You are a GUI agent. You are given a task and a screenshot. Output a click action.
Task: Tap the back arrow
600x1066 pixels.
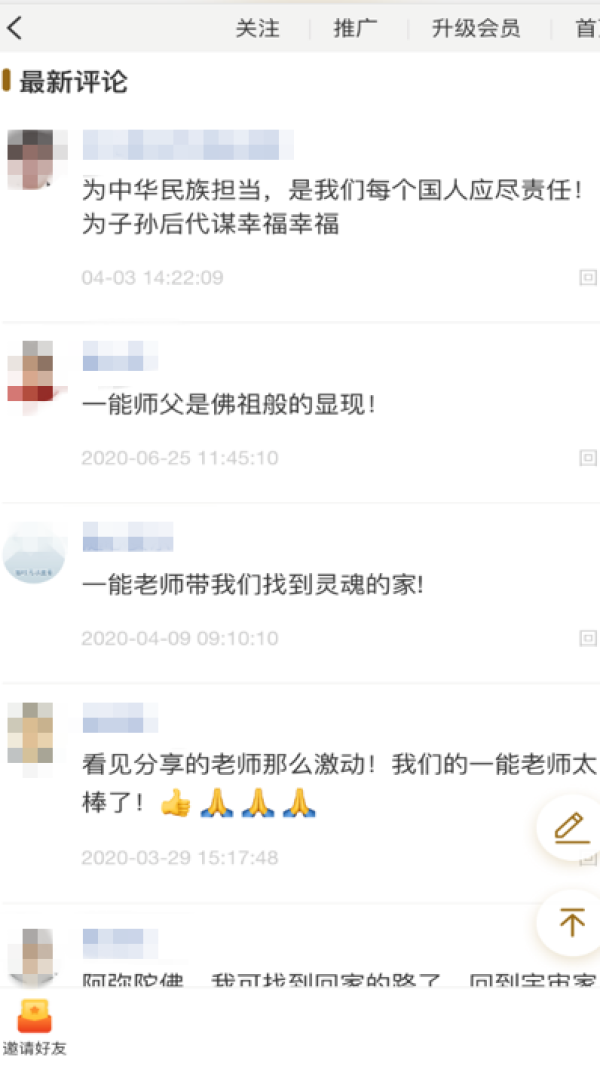[14, 28]
